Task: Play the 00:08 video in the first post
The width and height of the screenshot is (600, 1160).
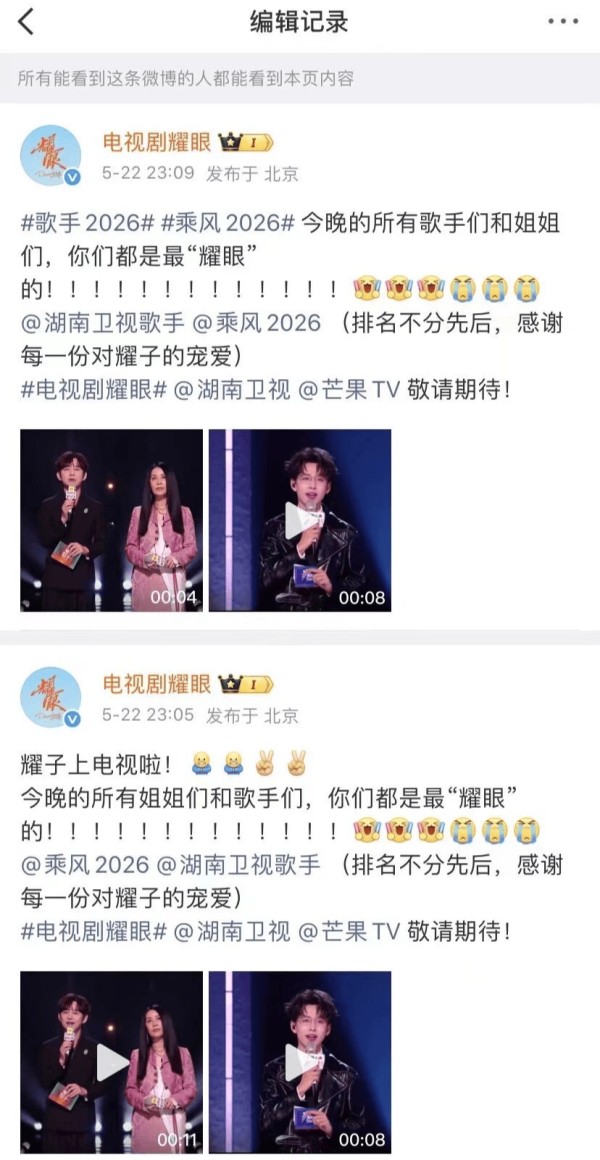Action: pos(300,520)
